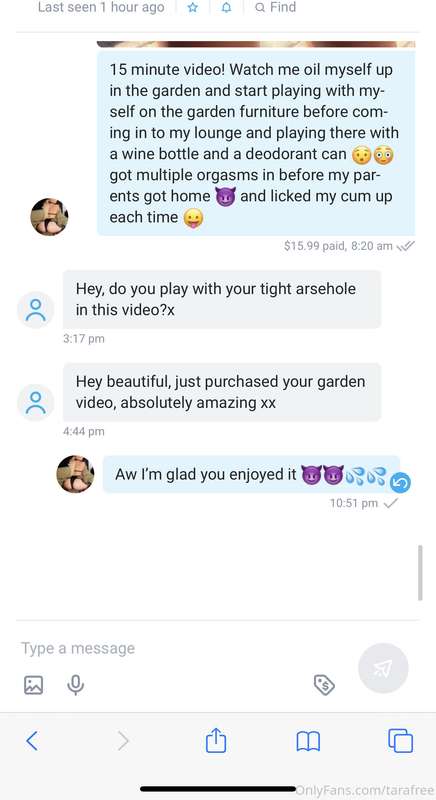Attach a photo with the image icon

(34, 684)
